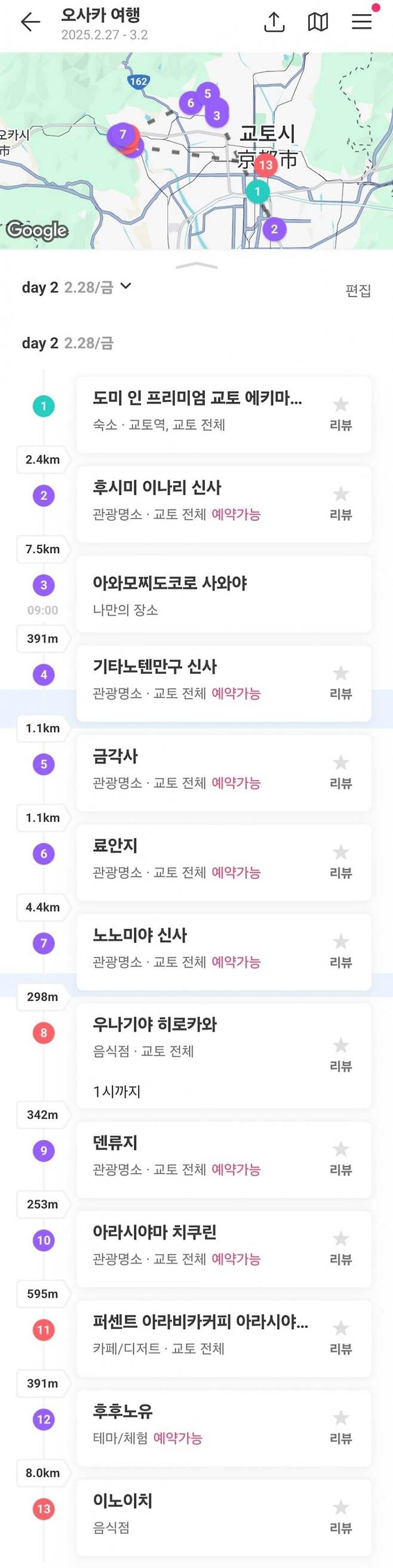Go back from the 오사카 여행 itinerary

tap(30, 23)
